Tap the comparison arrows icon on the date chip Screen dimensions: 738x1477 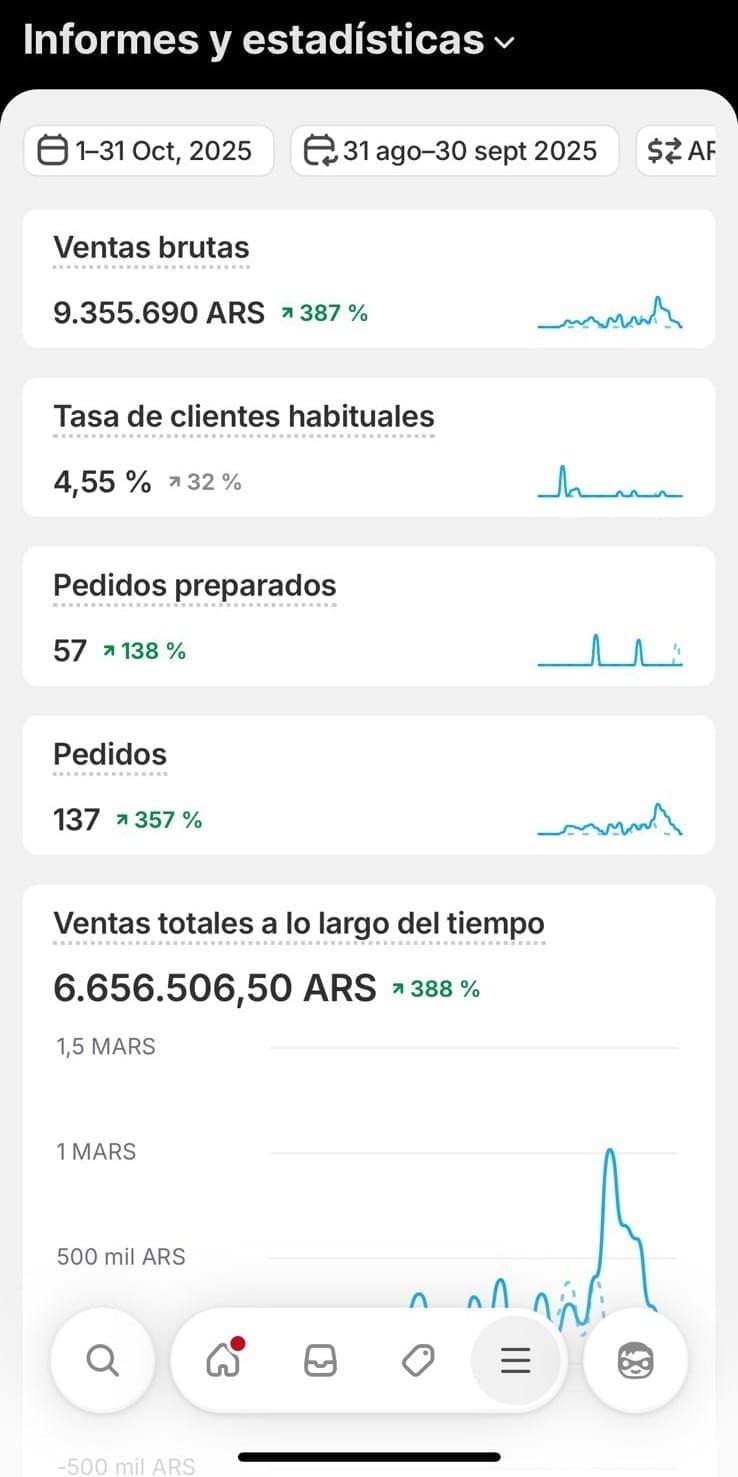(x=320, y=150)
